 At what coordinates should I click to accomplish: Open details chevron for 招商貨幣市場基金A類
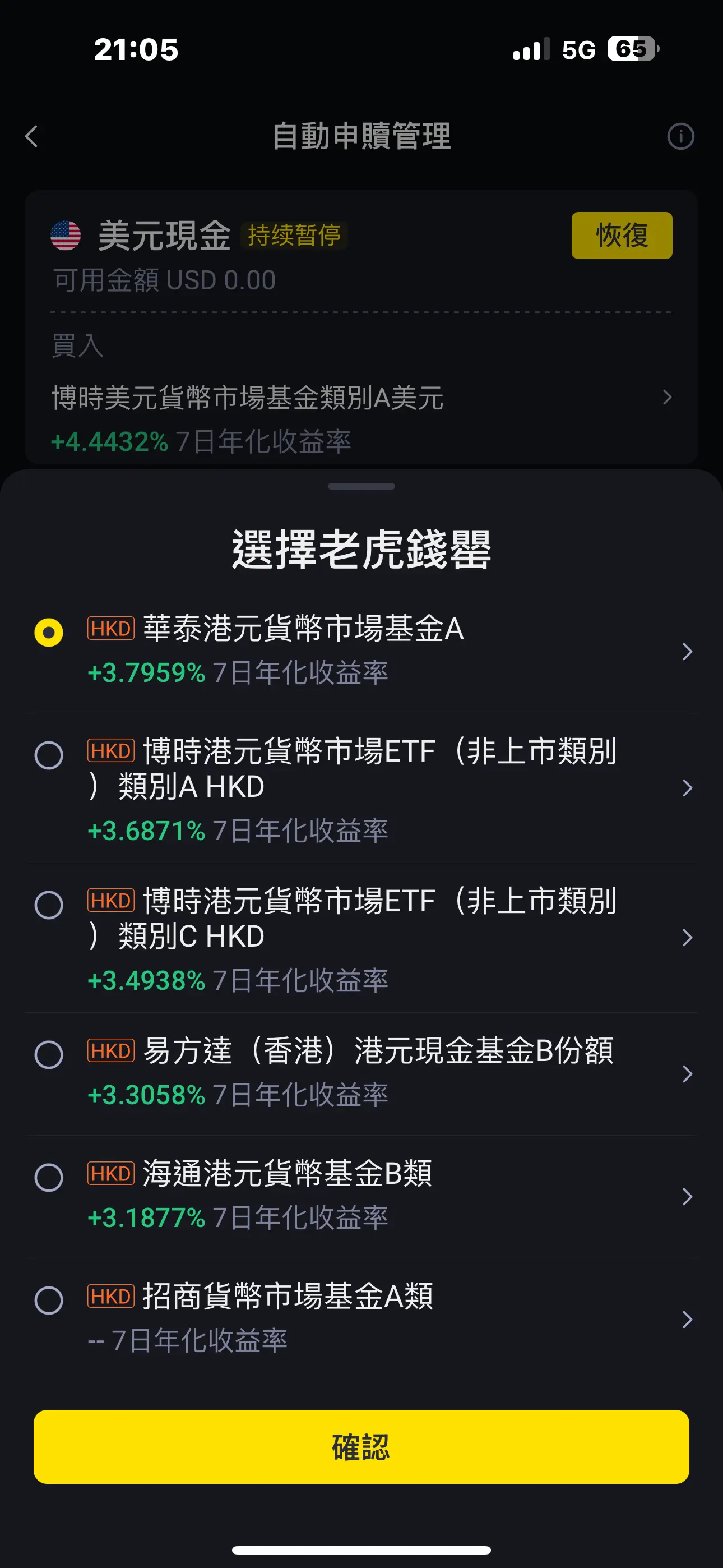pyautogui.click(x=687, y=1320)
